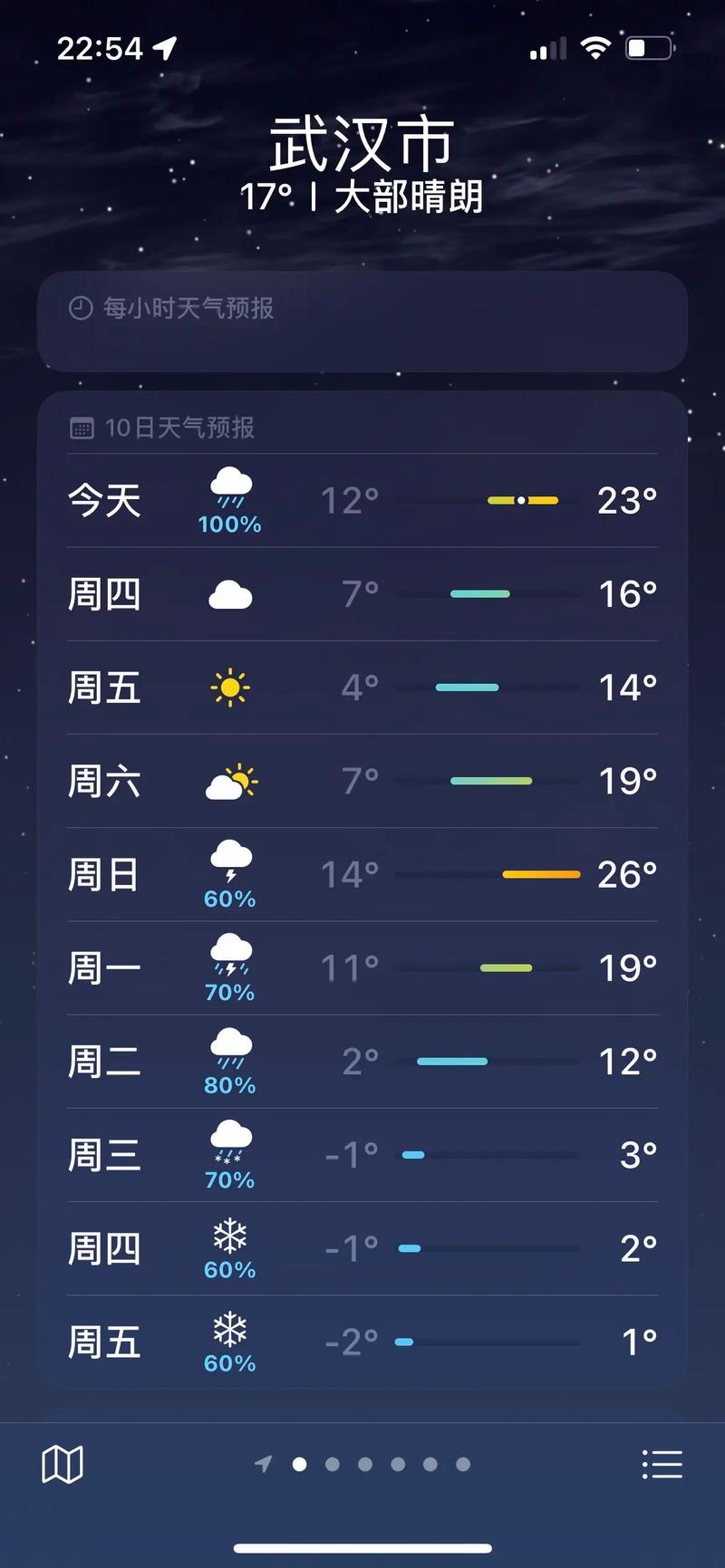
Task: Select the cloud icon on 周四 row
Action: click(229, 593)
